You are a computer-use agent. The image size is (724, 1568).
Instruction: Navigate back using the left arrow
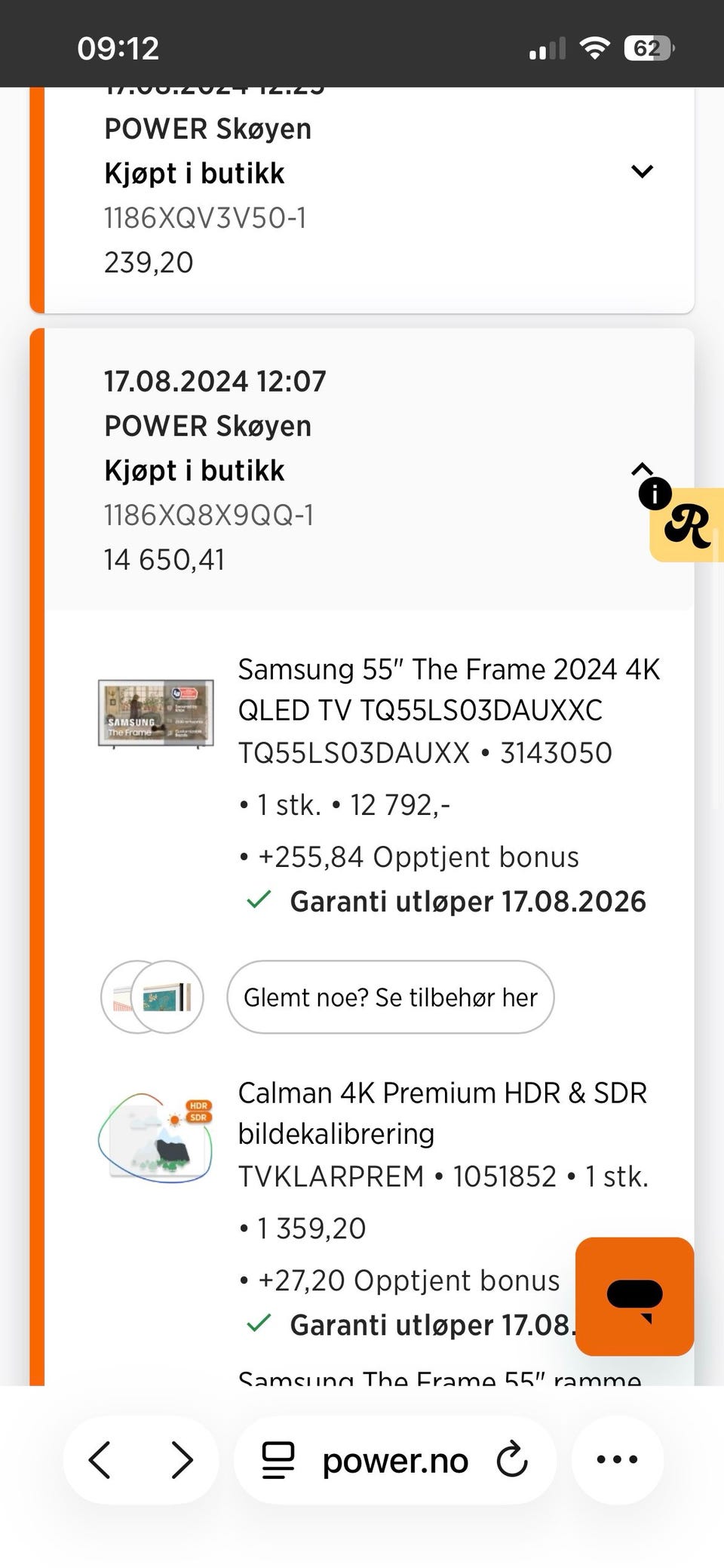(x=102, y=1459)
